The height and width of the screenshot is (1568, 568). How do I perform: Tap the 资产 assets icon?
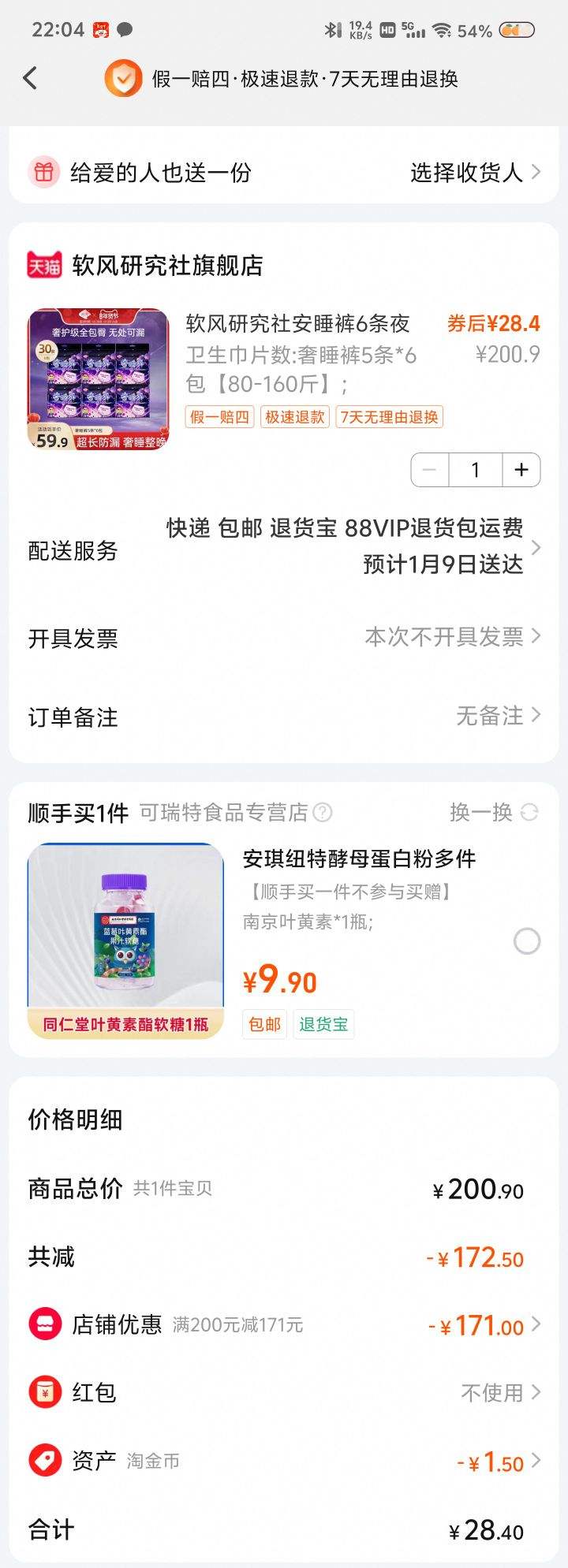tap(45, 1460)
